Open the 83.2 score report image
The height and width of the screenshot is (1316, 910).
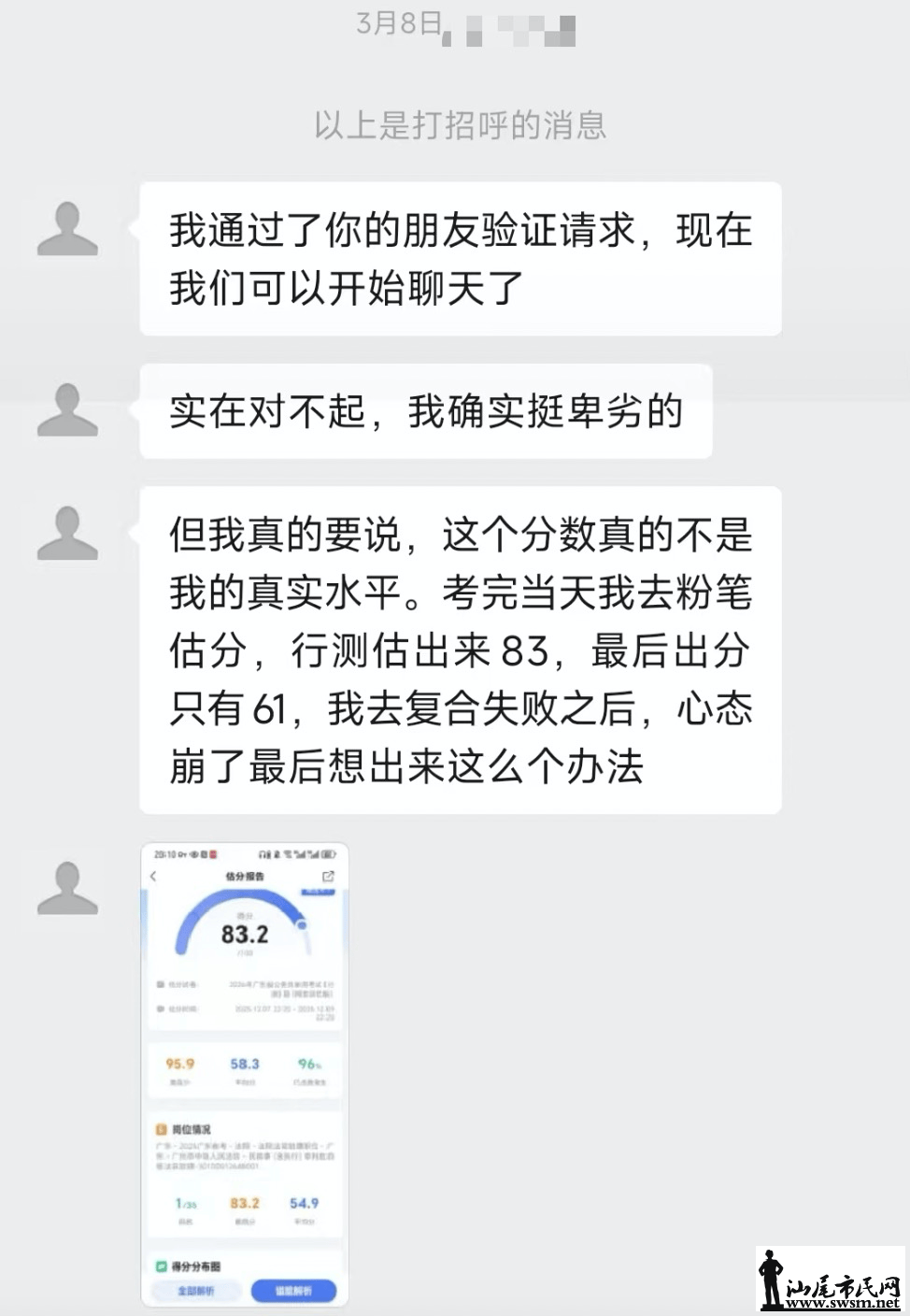coord(244,1073)
